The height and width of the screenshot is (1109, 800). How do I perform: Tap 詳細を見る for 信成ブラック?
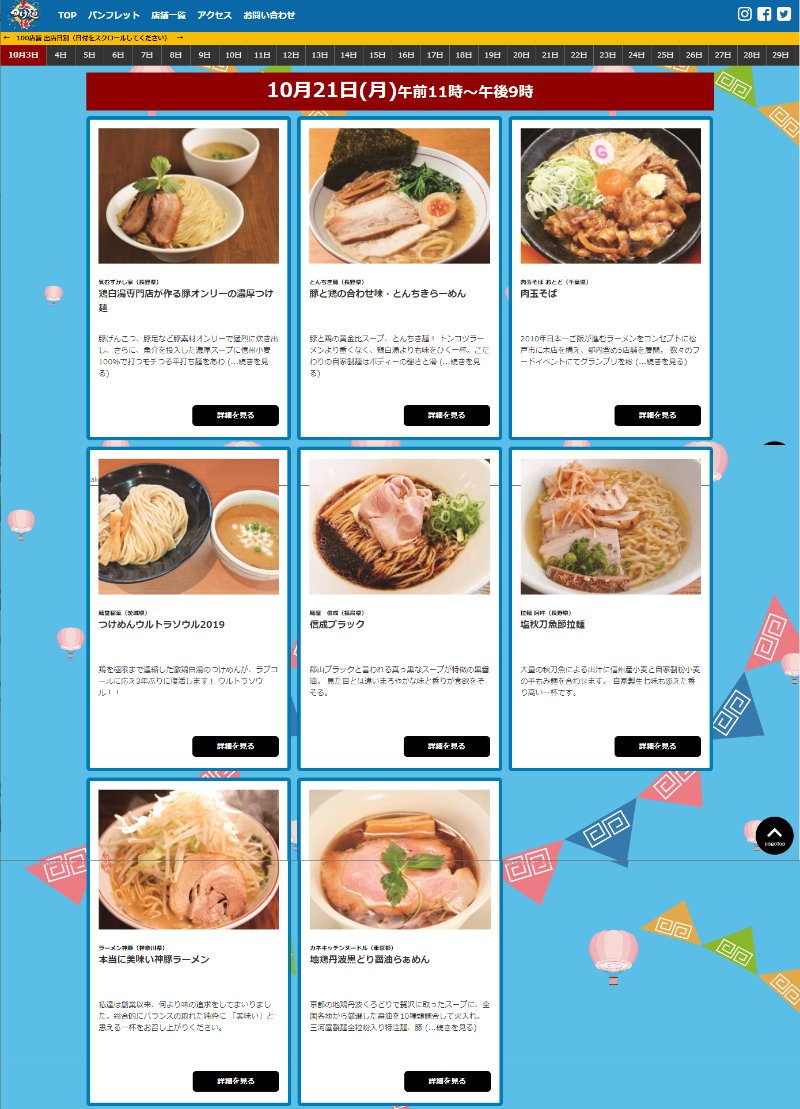(446, 746)
